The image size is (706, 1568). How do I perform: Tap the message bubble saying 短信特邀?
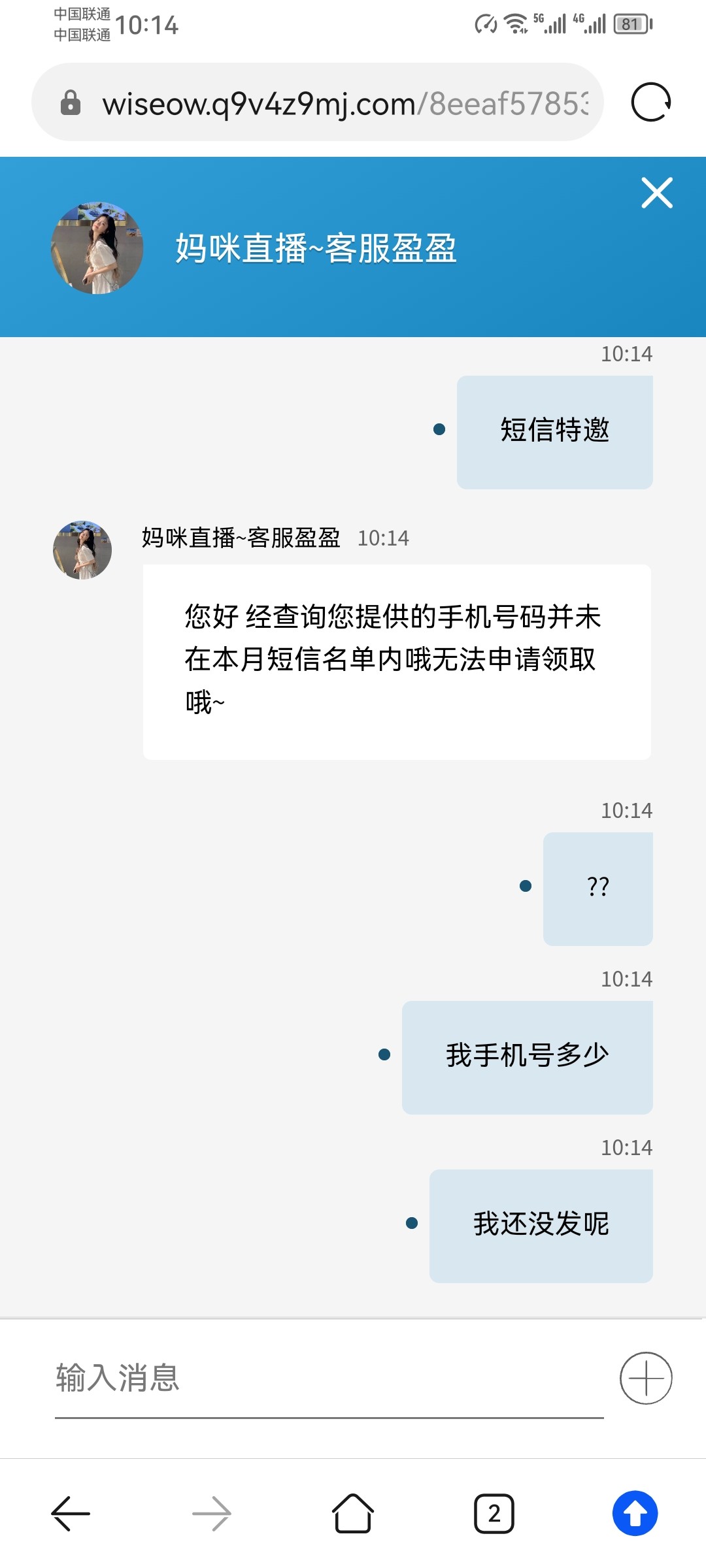(x=554, y=431)
